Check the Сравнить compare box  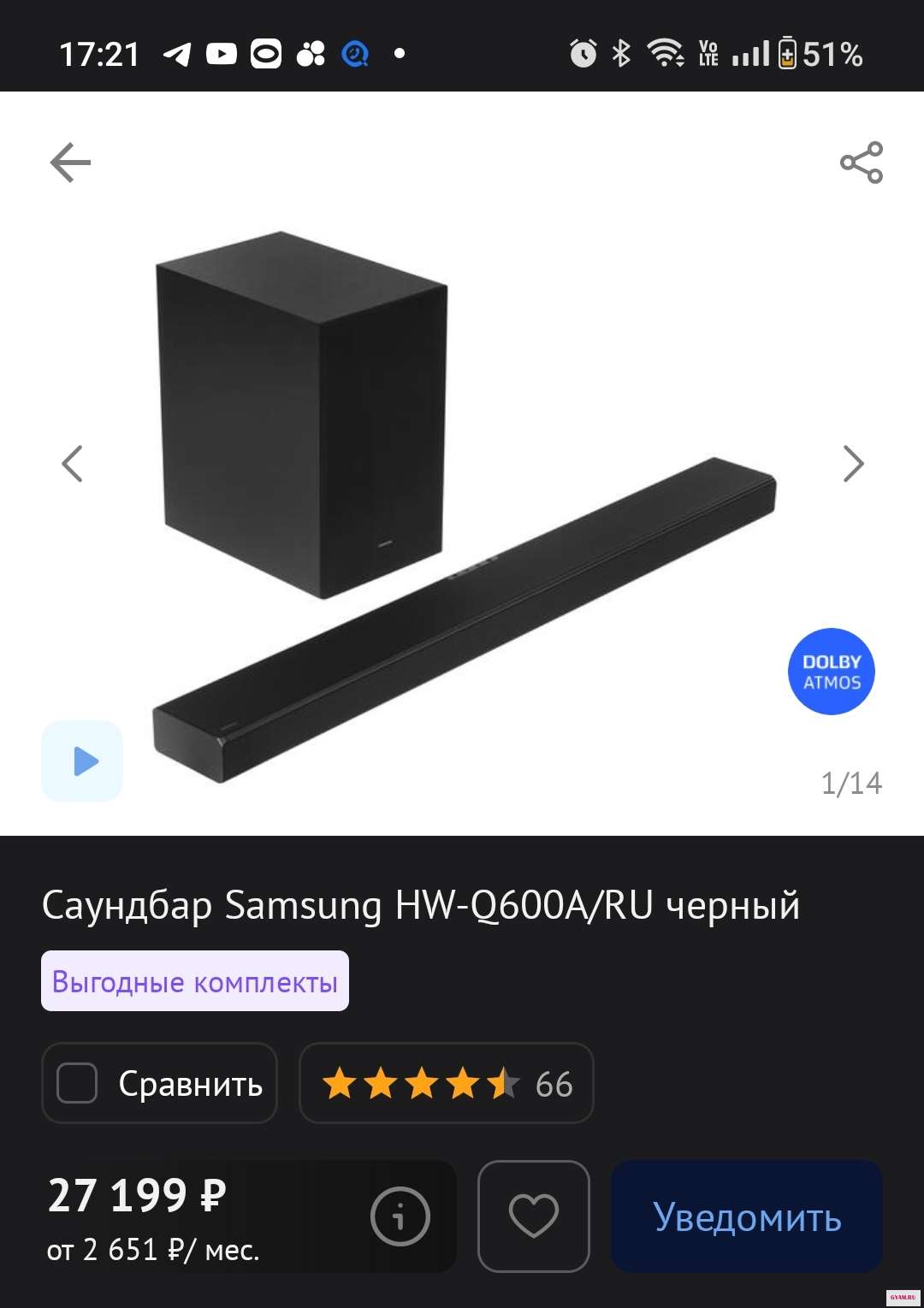[78, 1083]
